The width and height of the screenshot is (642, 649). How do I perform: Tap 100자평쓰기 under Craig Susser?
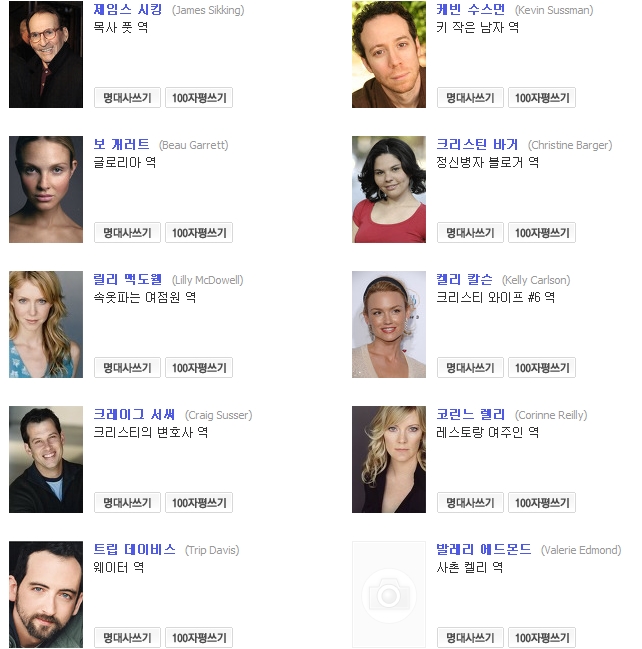point(199,502)
